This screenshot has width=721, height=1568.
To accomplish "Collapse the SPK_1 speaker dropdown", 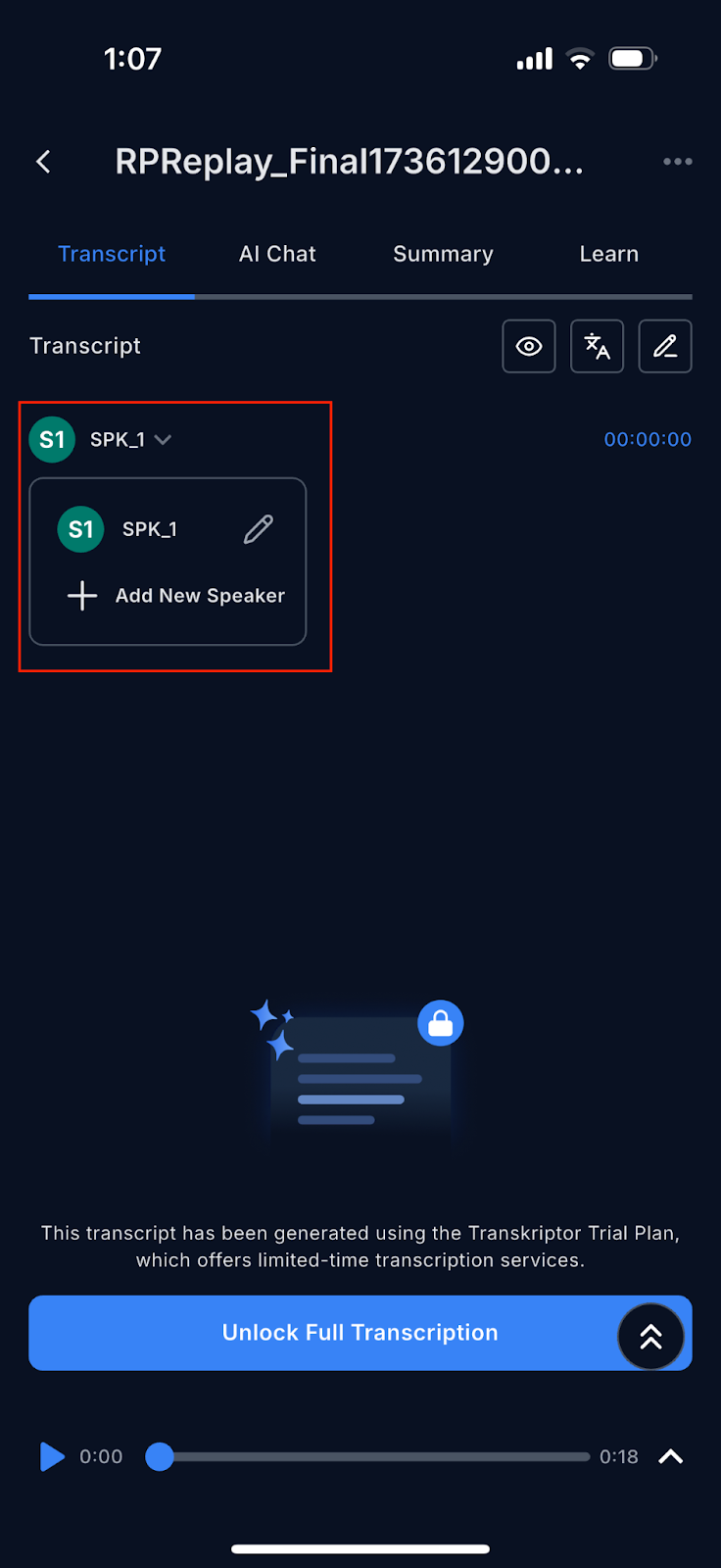I will [163, 440].
